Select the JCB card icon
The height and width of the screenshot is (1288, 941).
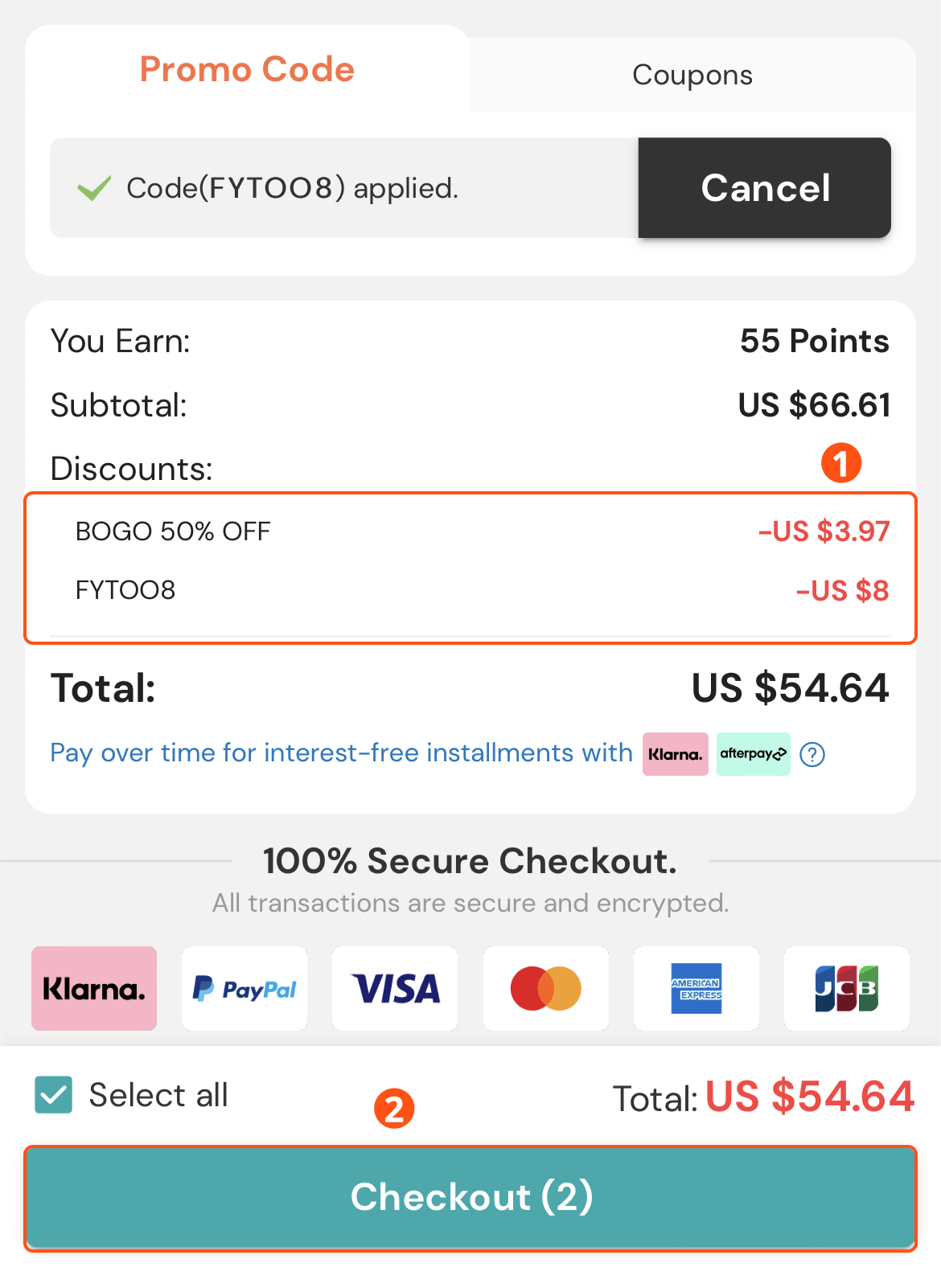[846, 988]
